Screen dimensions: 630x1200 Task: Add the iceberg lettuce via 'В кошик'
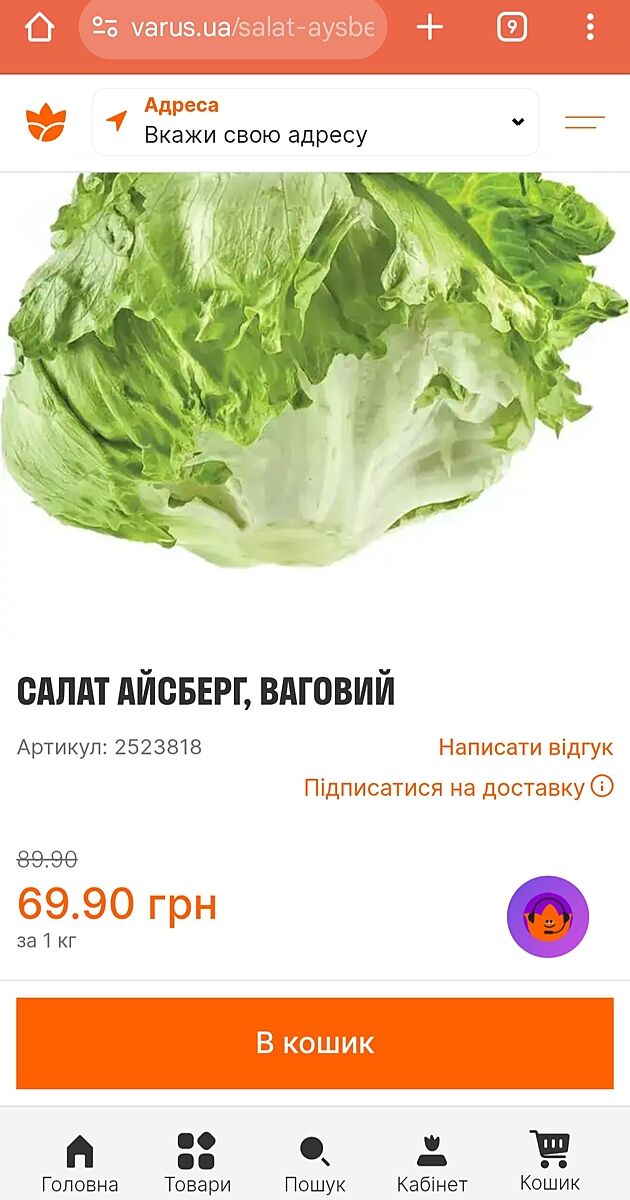pyautogui.click(x=315, y=1043)
